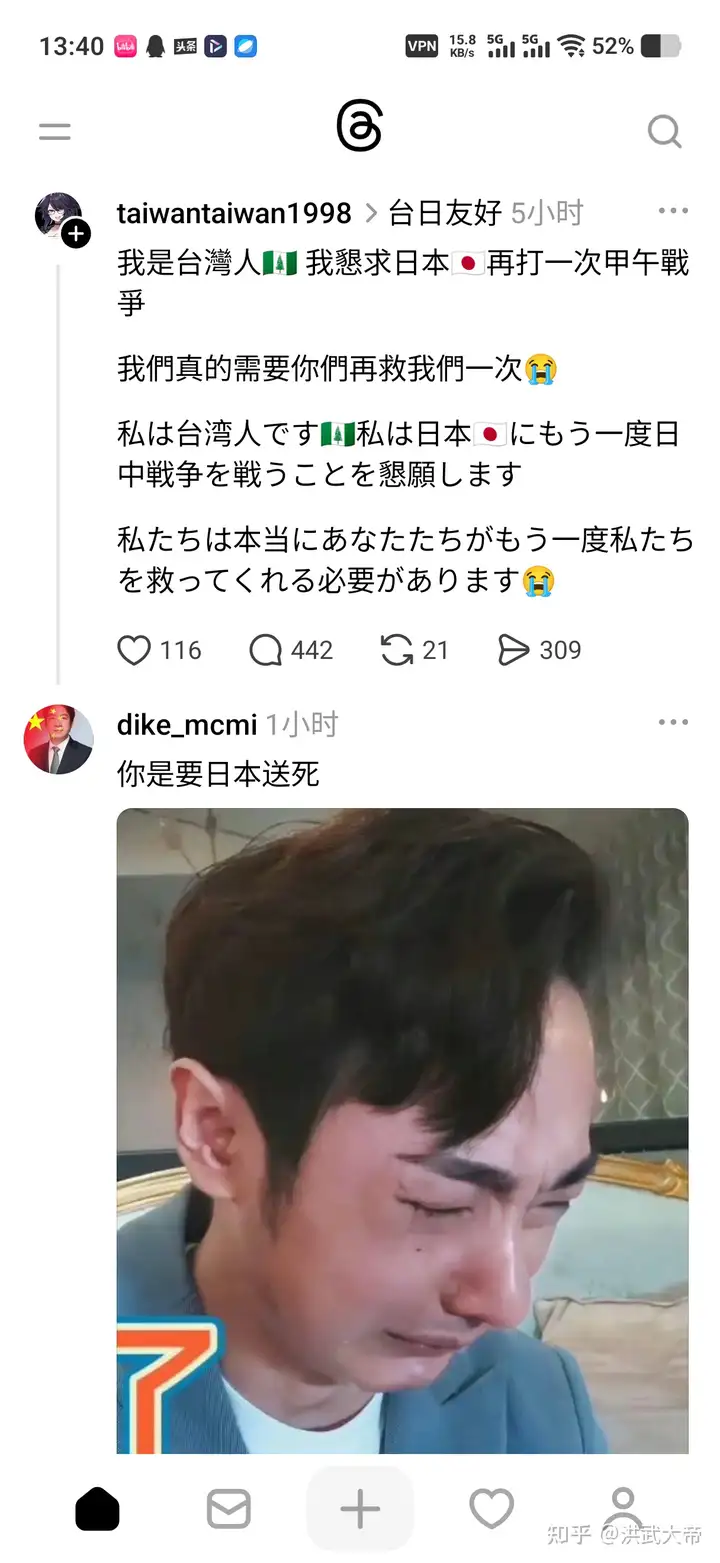Screen dimensions: 720x1563
Task: Switch to the profile tab
Action: click(x=623, y=1509)
